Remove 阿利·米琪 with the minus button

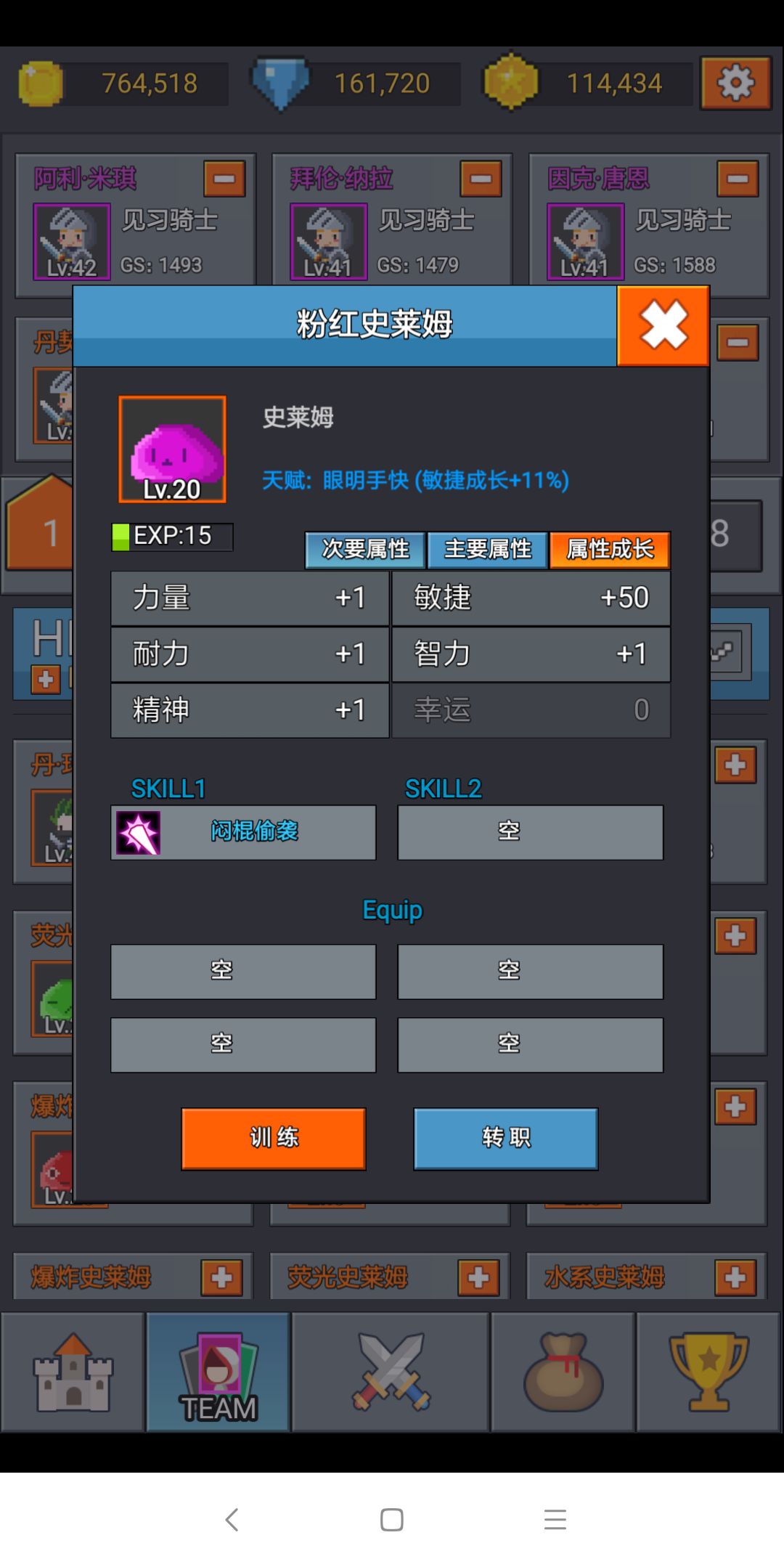click(x=223, y=179)
